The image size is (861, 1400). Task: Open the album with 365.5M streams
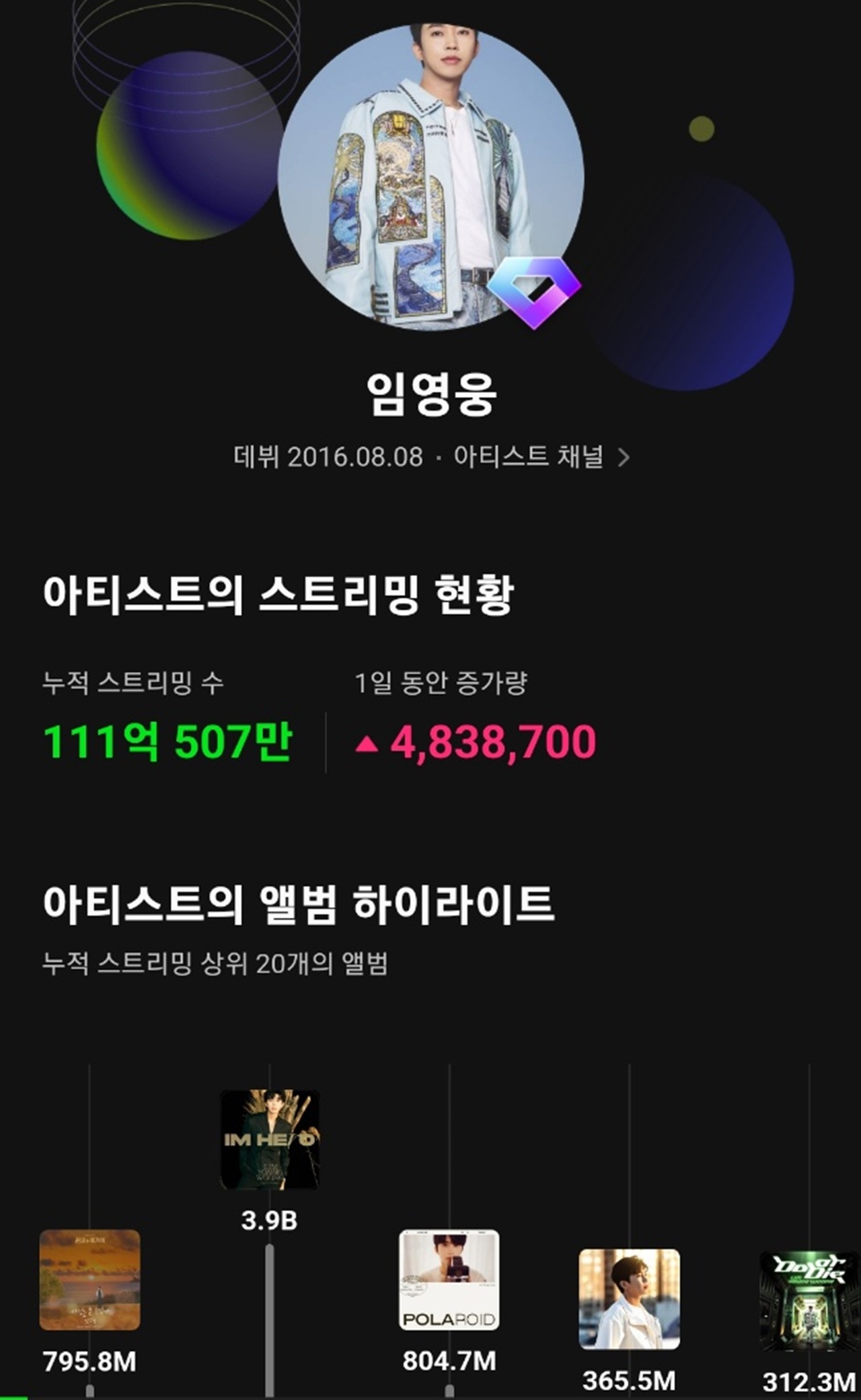pyautogui.click(x=630, y=1299)
